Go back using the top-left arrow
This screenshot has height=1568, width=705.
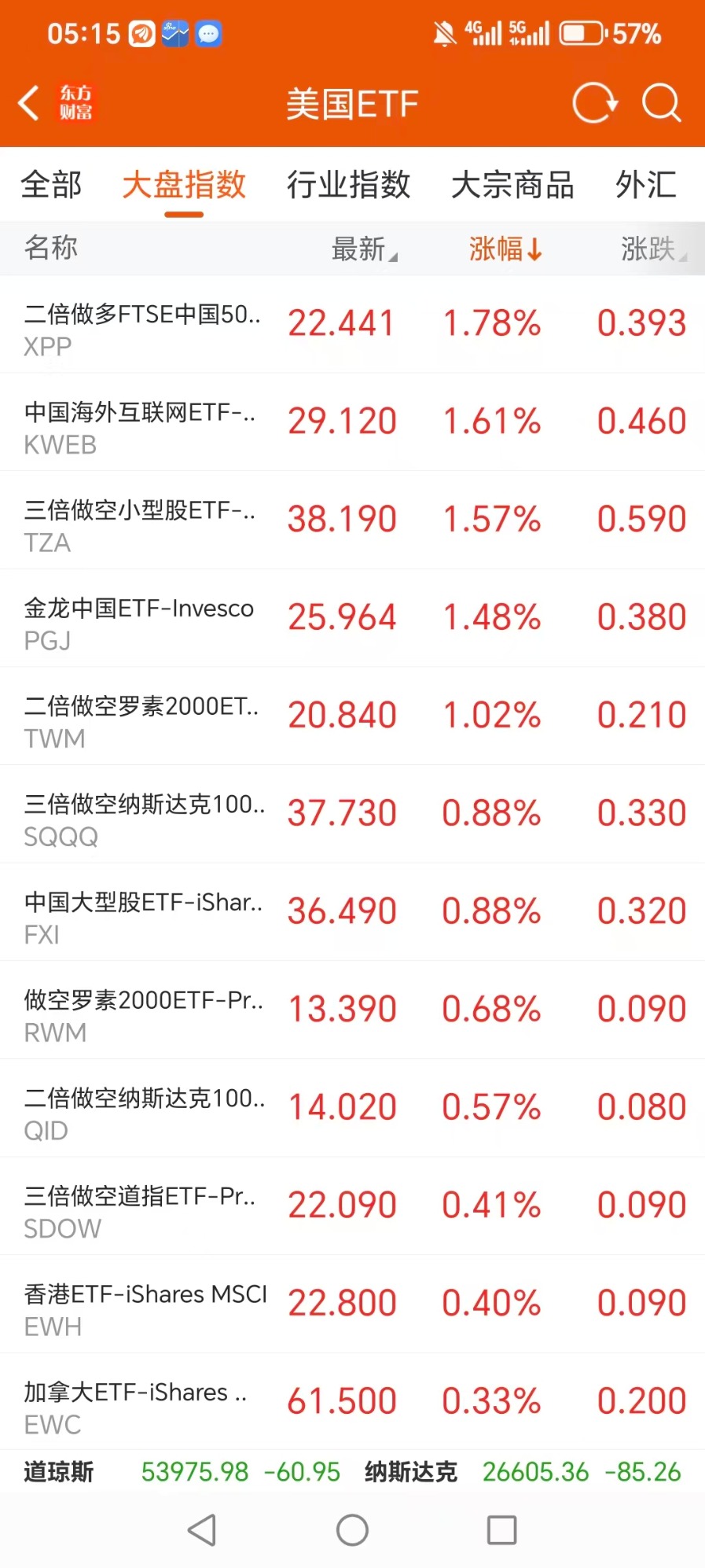coord(29,103)
